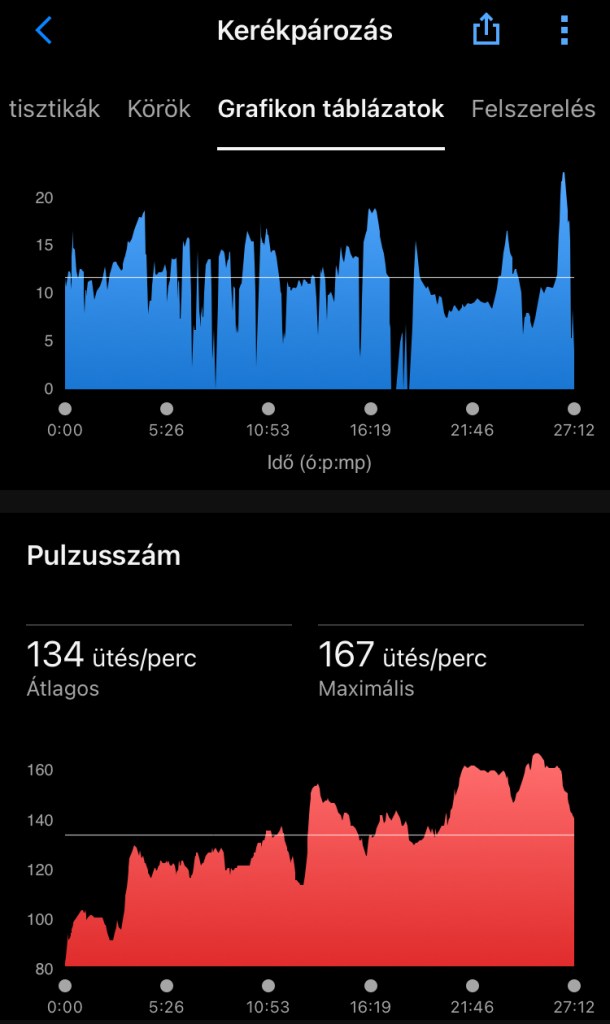
Task: Switch to the Statisztikák tab
Action: [54, 109]
